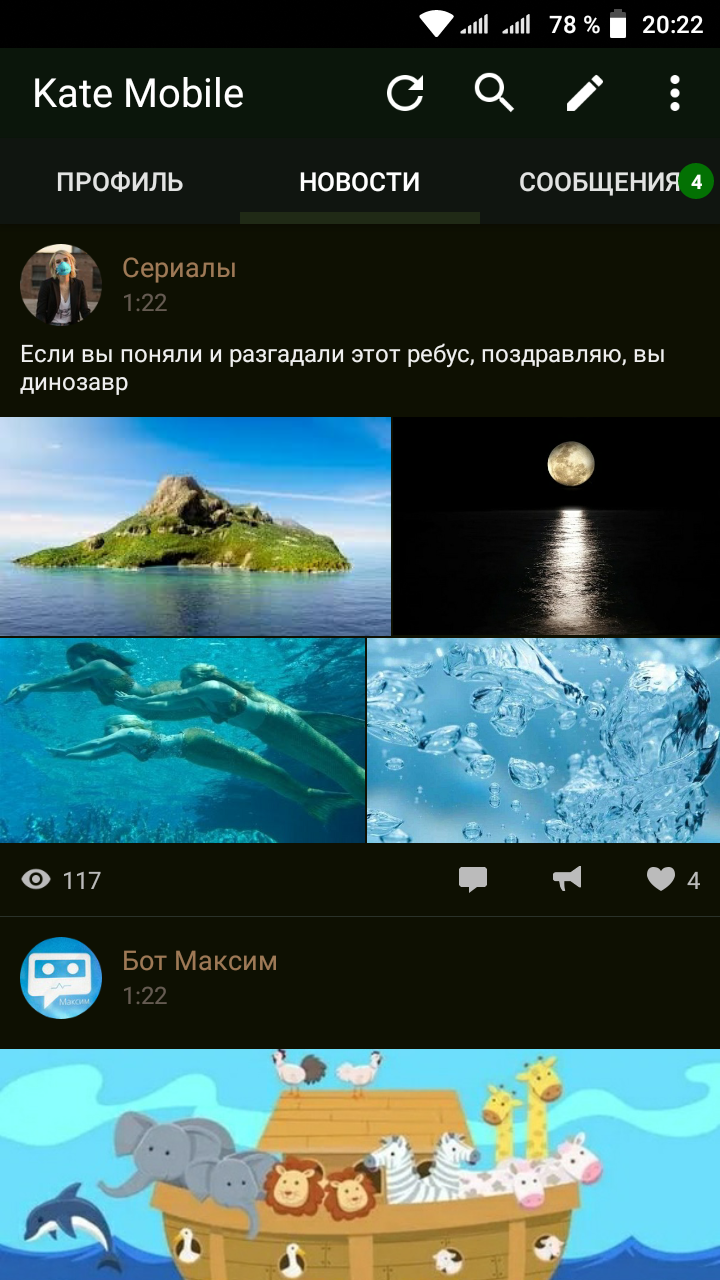
Task: Open the search magnifier
Action: 494,94
